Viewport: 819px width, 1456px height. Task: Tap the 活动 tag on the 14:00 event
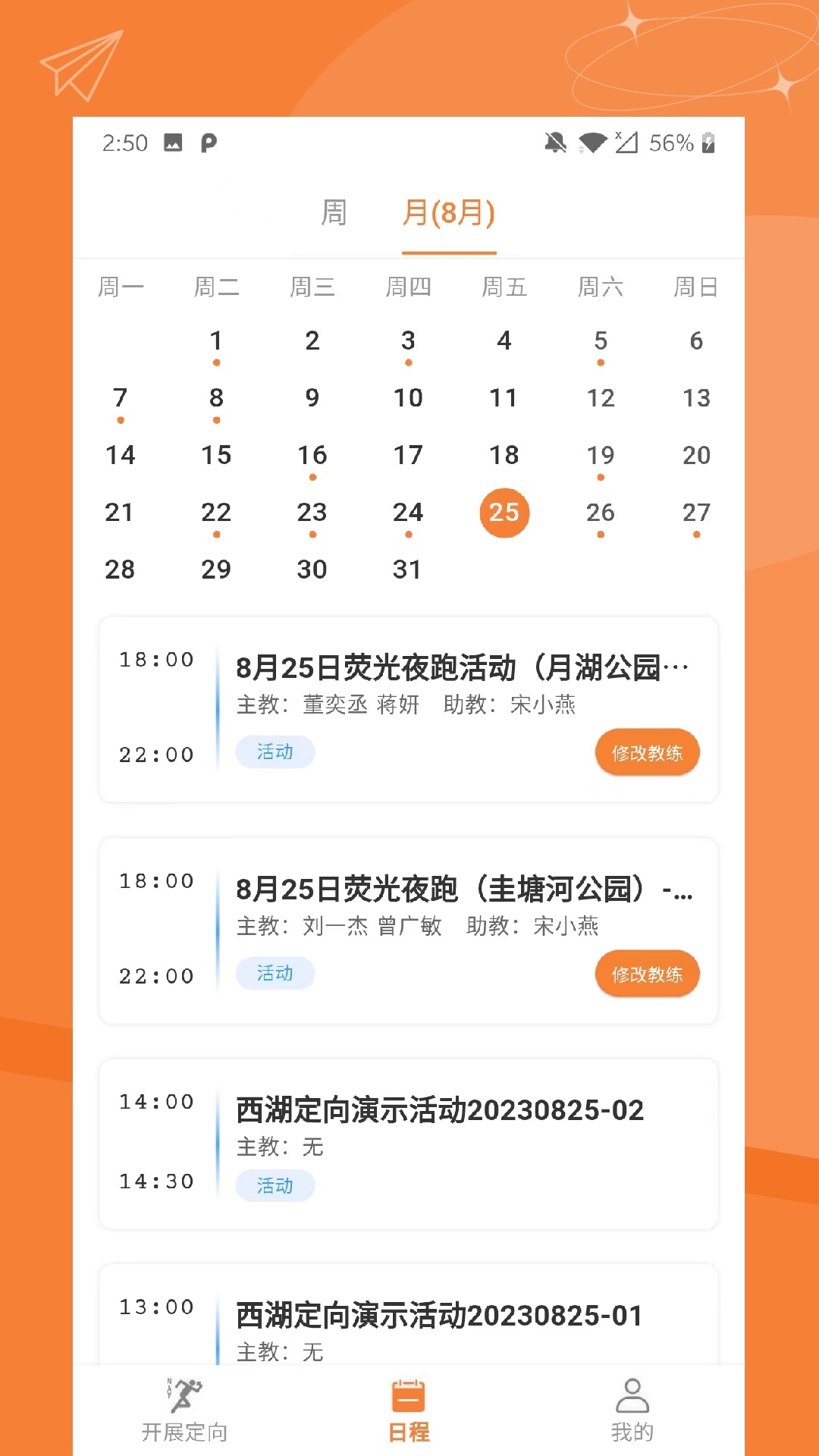(x=275, y=1185)
